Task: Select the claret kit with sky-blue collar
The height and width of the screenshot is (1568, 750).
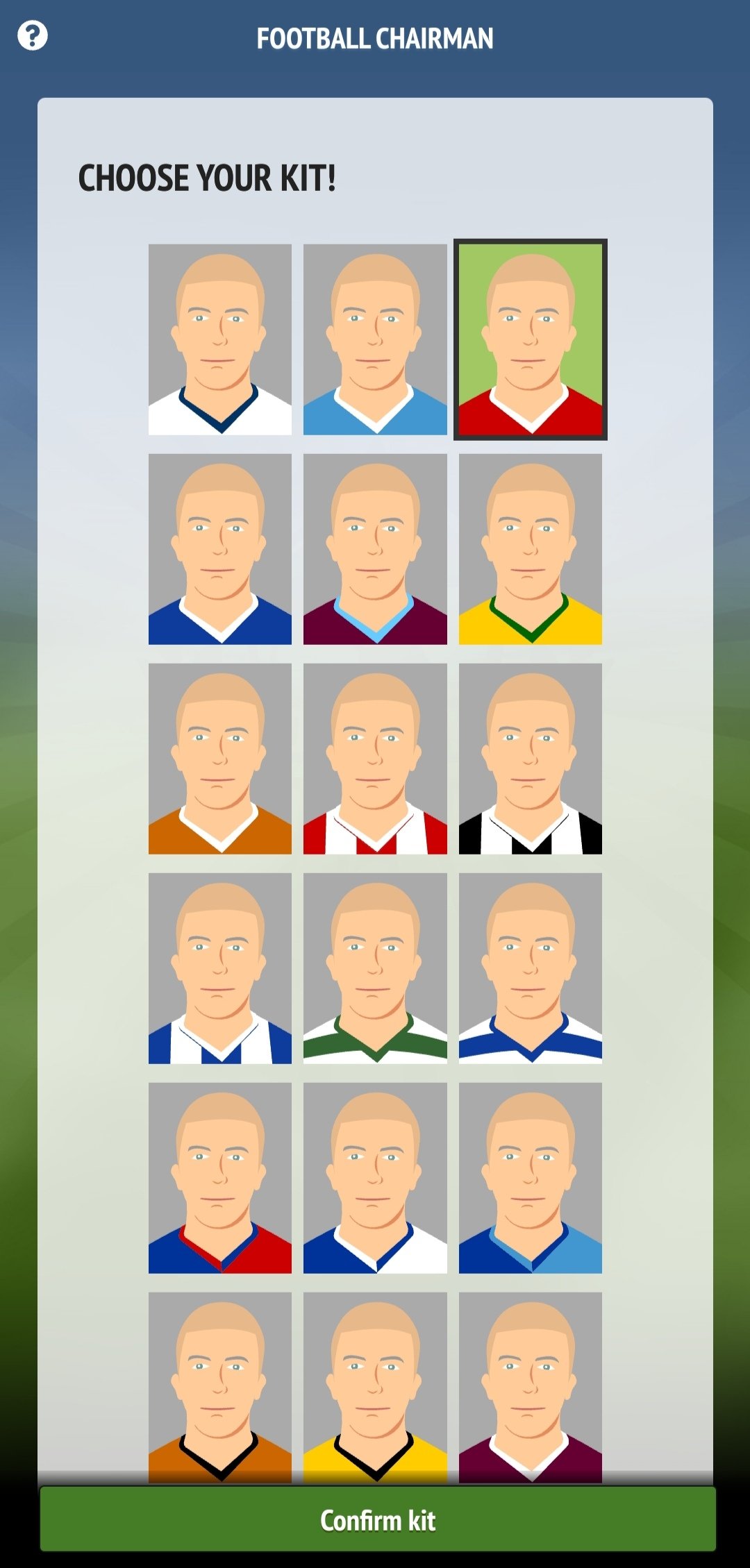Action: pos(375,549)
